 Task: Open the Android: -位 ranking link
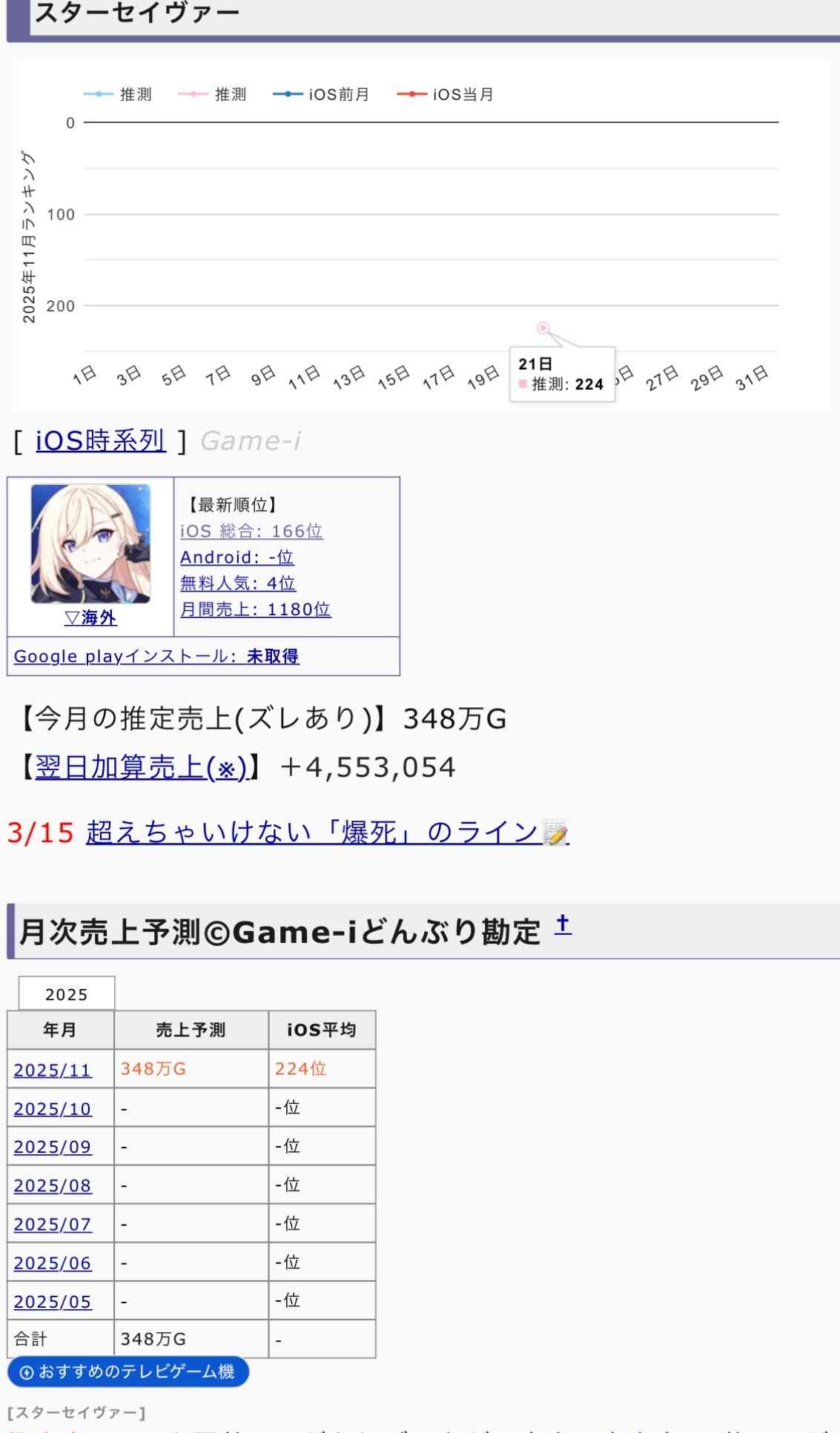pos(237,557)
